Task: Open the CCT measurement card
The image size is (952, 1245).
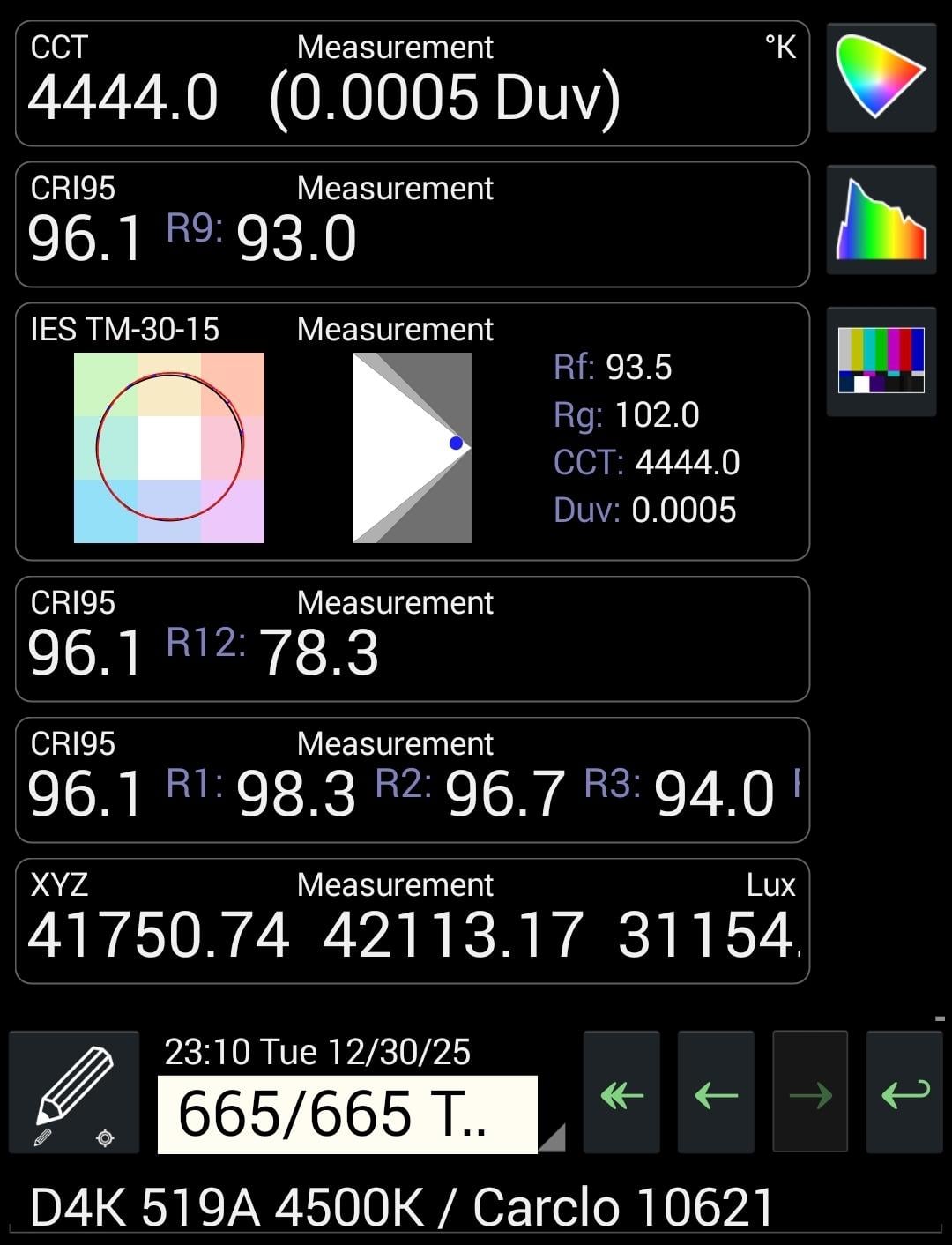Action: click(x=413, y=84)
